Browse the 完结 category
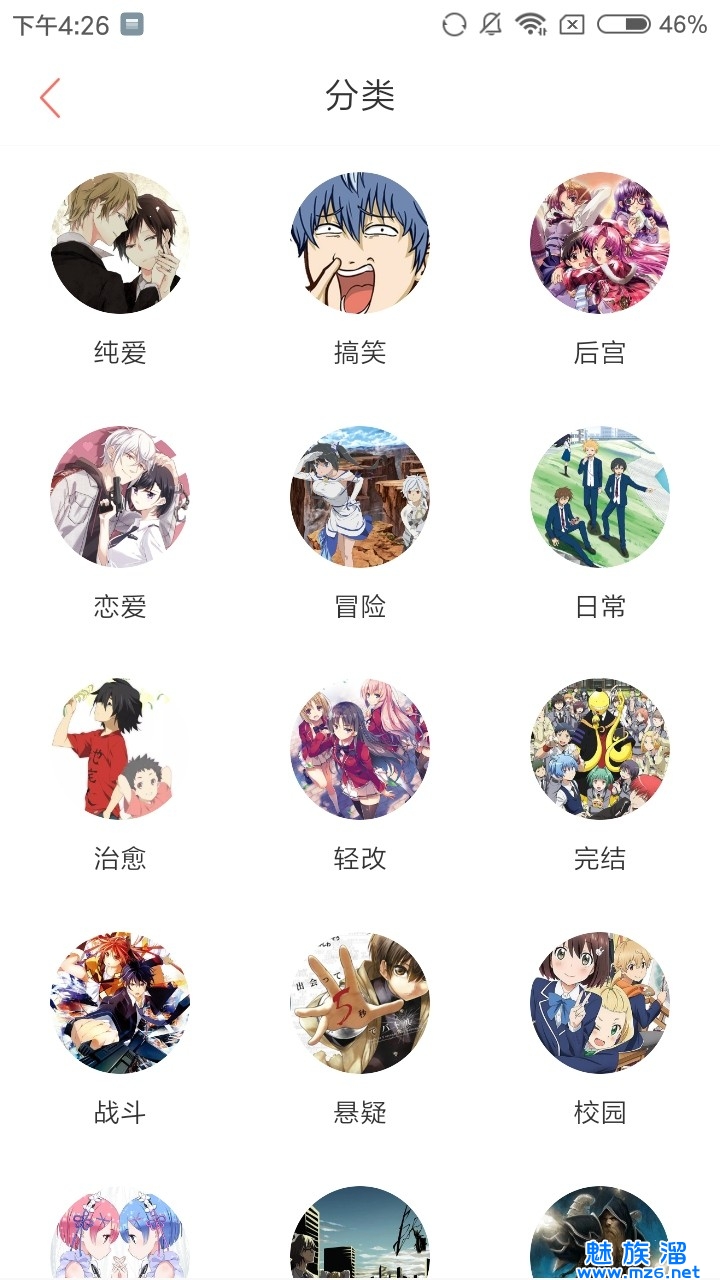720x1280 pixels. [x=600, y=749]
